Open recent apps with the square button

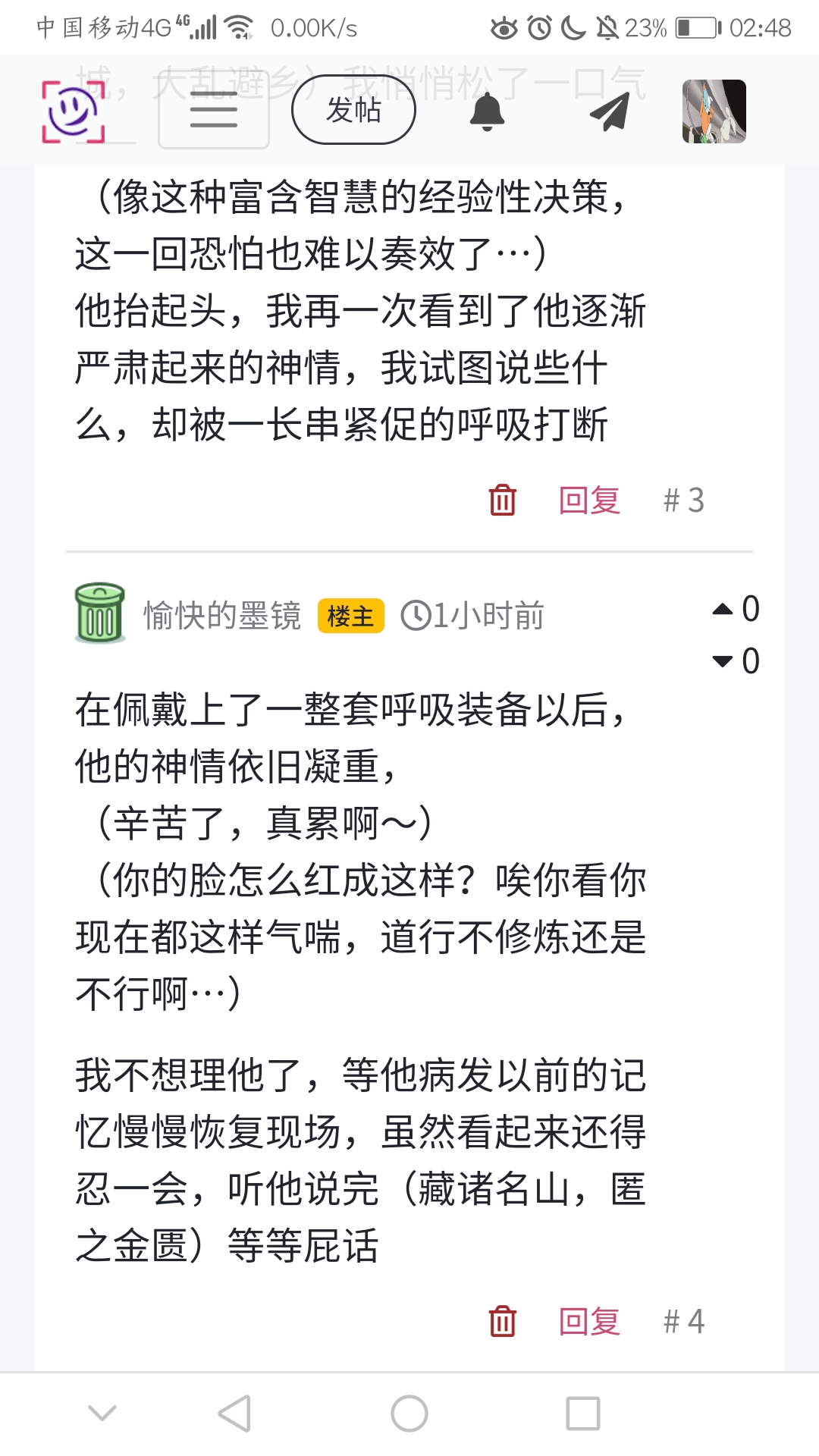coord(582,1414)
